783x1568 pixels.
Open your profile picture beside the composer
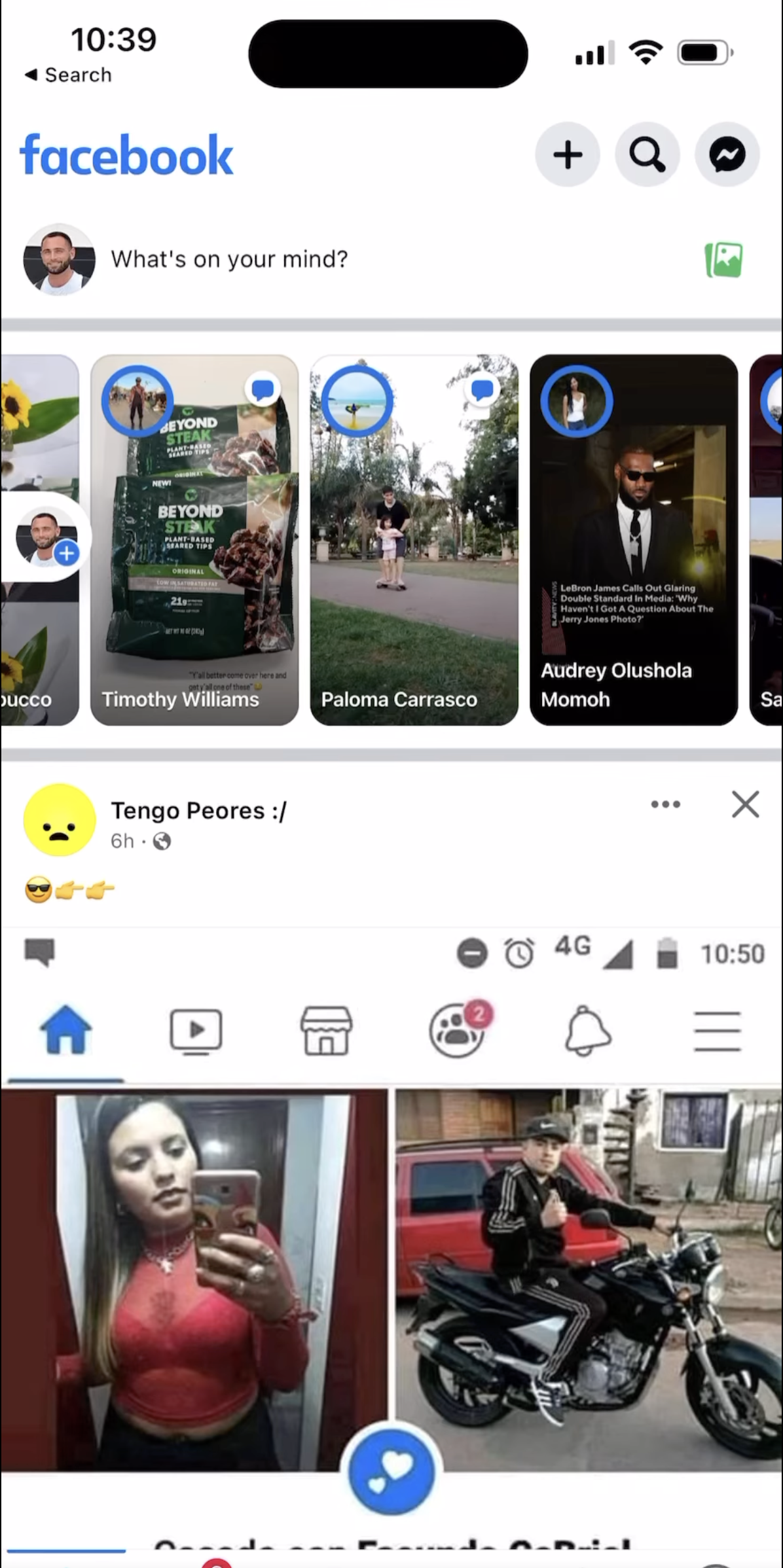[59, 260]
